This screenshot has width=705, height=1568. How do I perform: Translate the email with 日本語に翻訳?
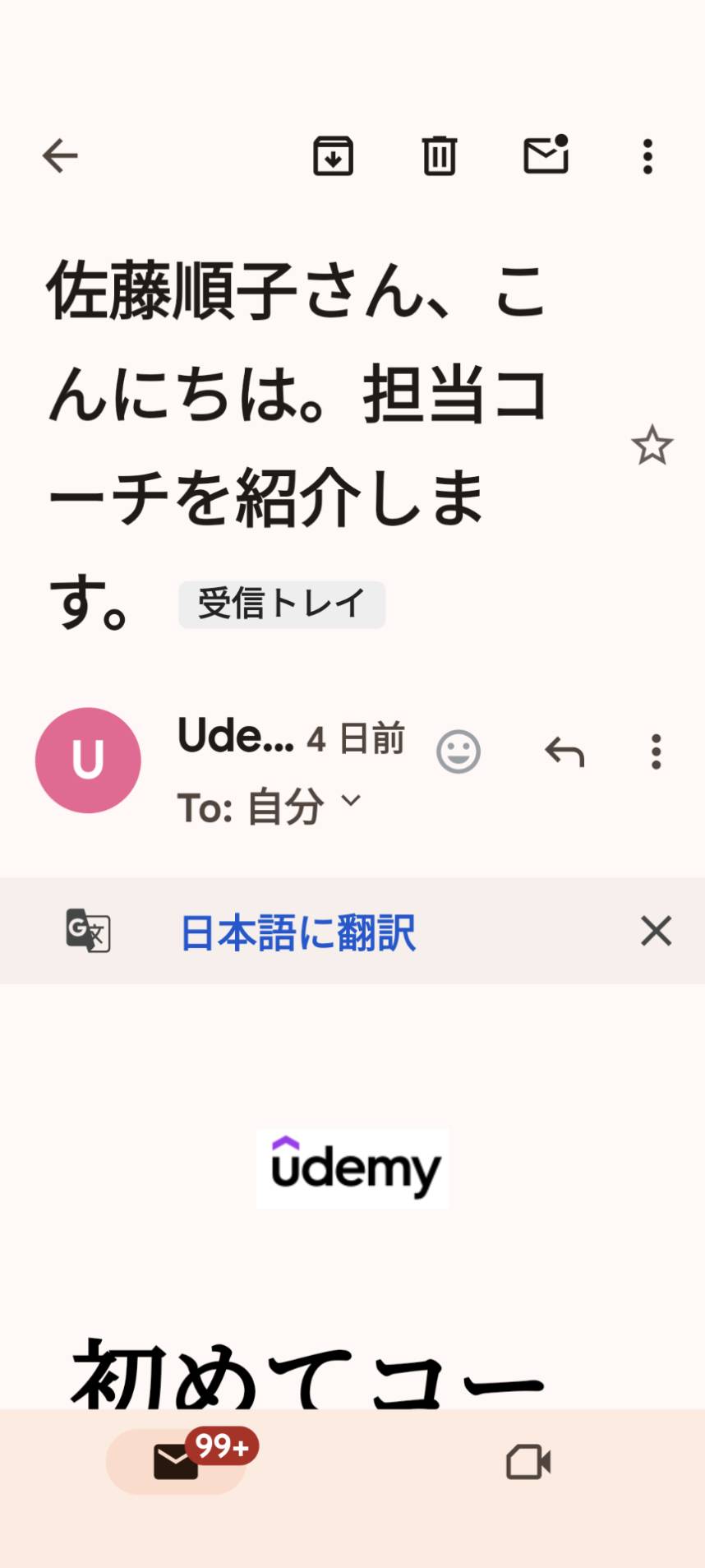pyautogui.click(x=297, y=932)
